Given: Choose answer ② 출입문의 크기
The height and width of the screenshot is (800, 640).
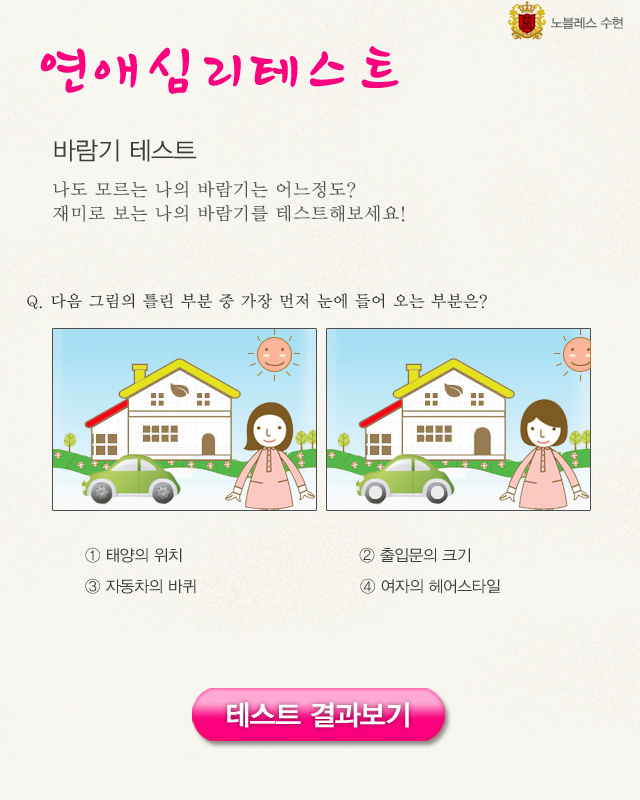Looking at the screenshot, I should click(x=415, y=555).
